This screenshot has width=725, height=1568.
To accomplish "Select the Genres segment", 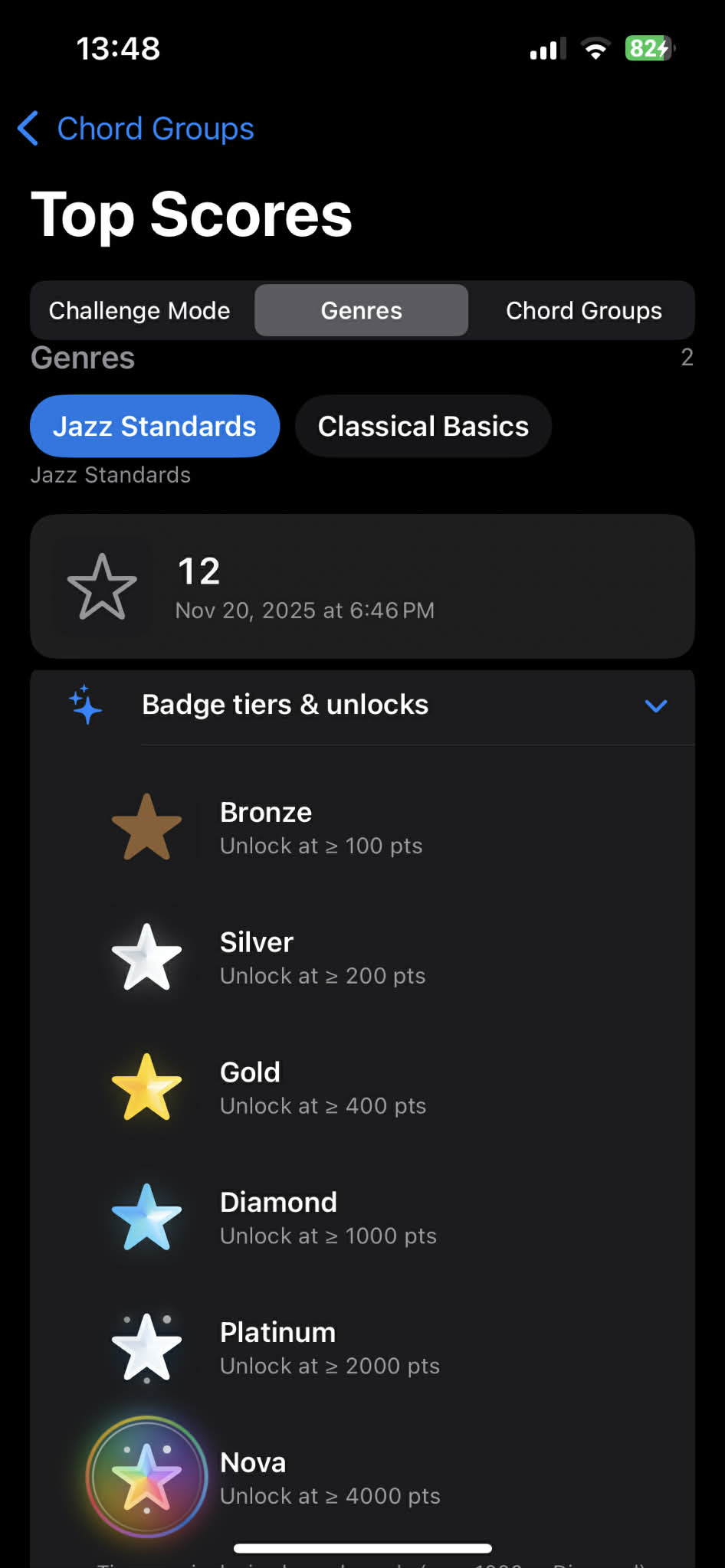I will [x=361, y=310].
